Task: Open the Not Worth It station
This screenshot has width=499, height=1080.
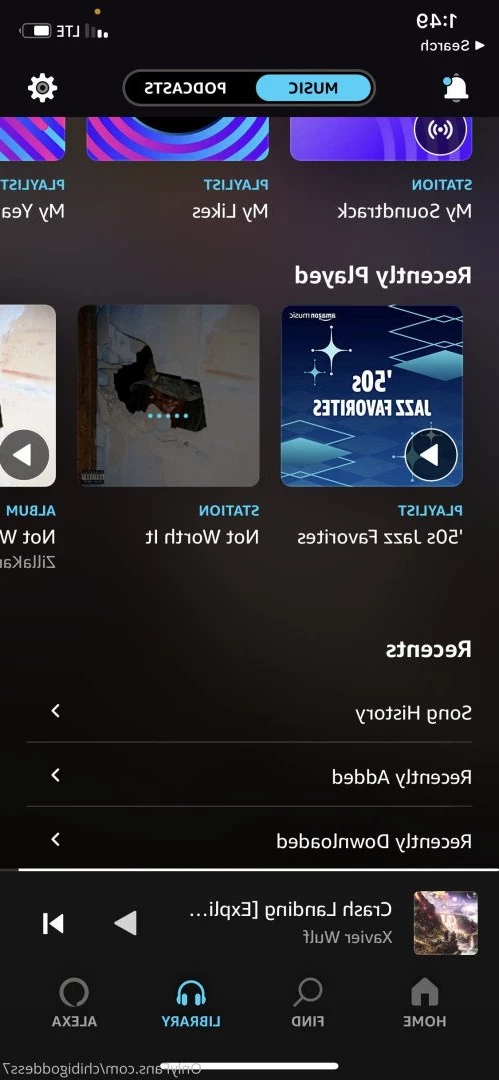Action: 169,426
